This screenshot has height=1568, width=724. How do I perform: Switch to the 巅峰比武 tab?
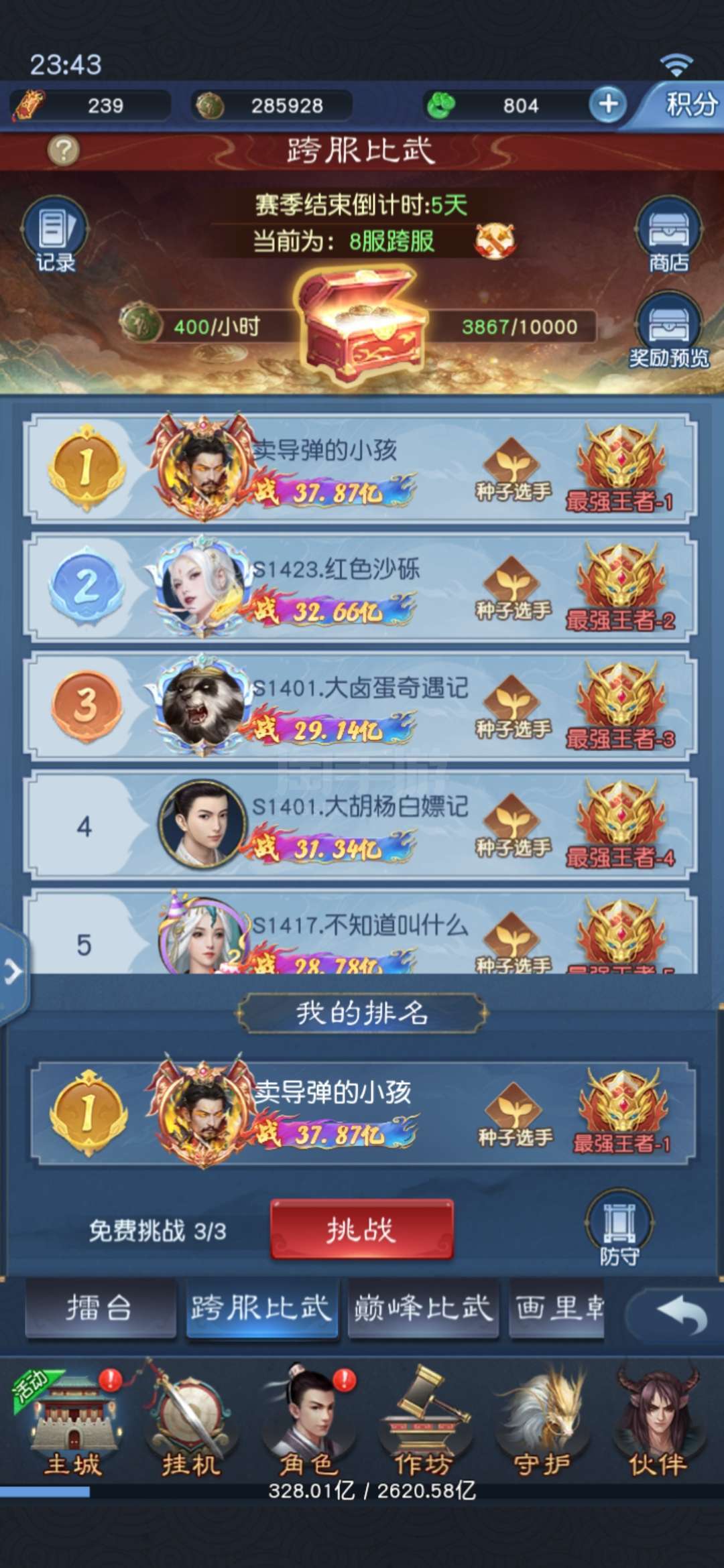pos(423,1308)
